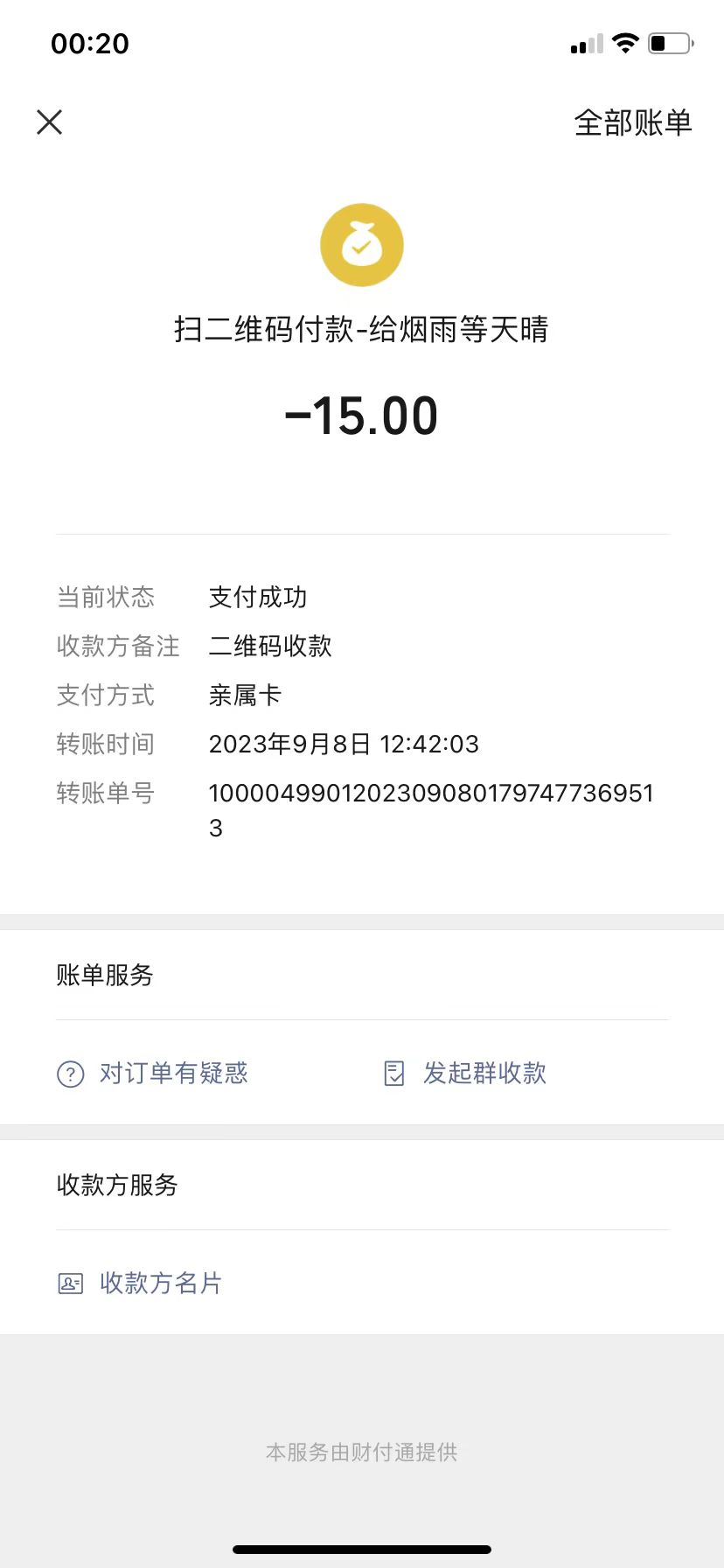Image resolution: width=724 pixels, height=1568 pixels.
Task: Close the payment detail page
Action: (x=50, y=122)
